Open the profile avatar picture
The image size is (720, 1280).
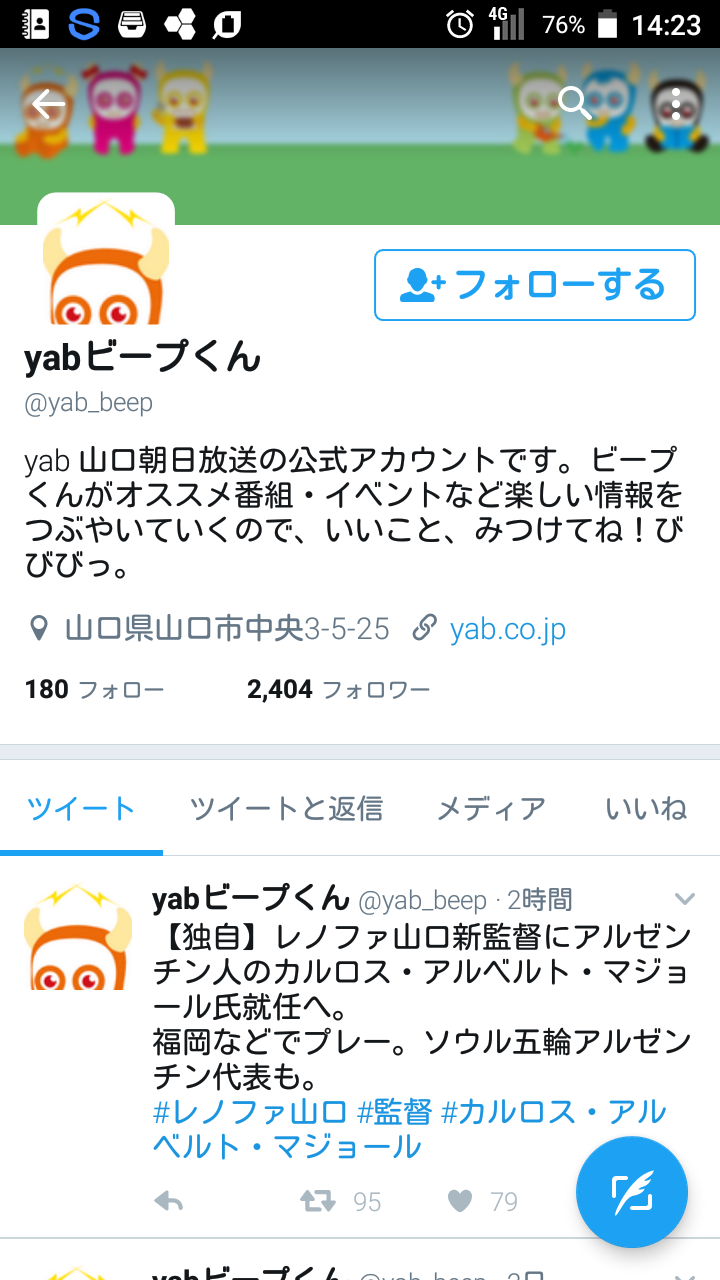click(106, 262)
